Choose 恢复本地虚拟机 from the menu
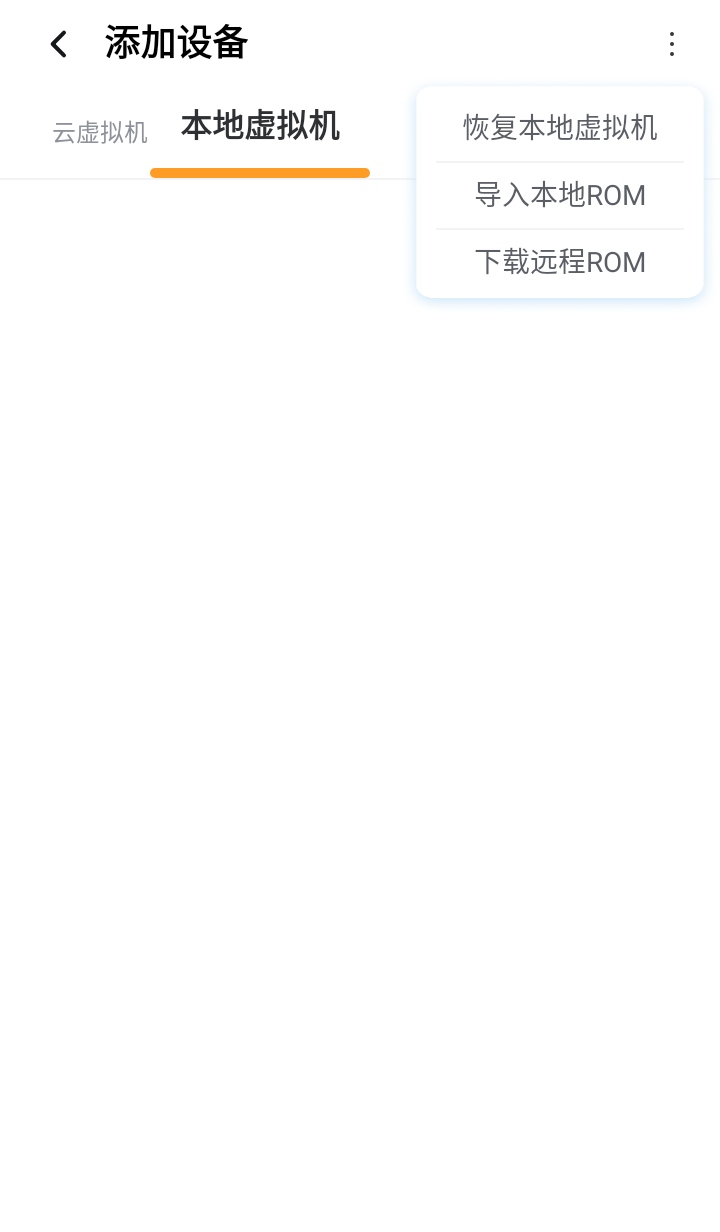The image size is (720, 1232). (x=560, y=128)
